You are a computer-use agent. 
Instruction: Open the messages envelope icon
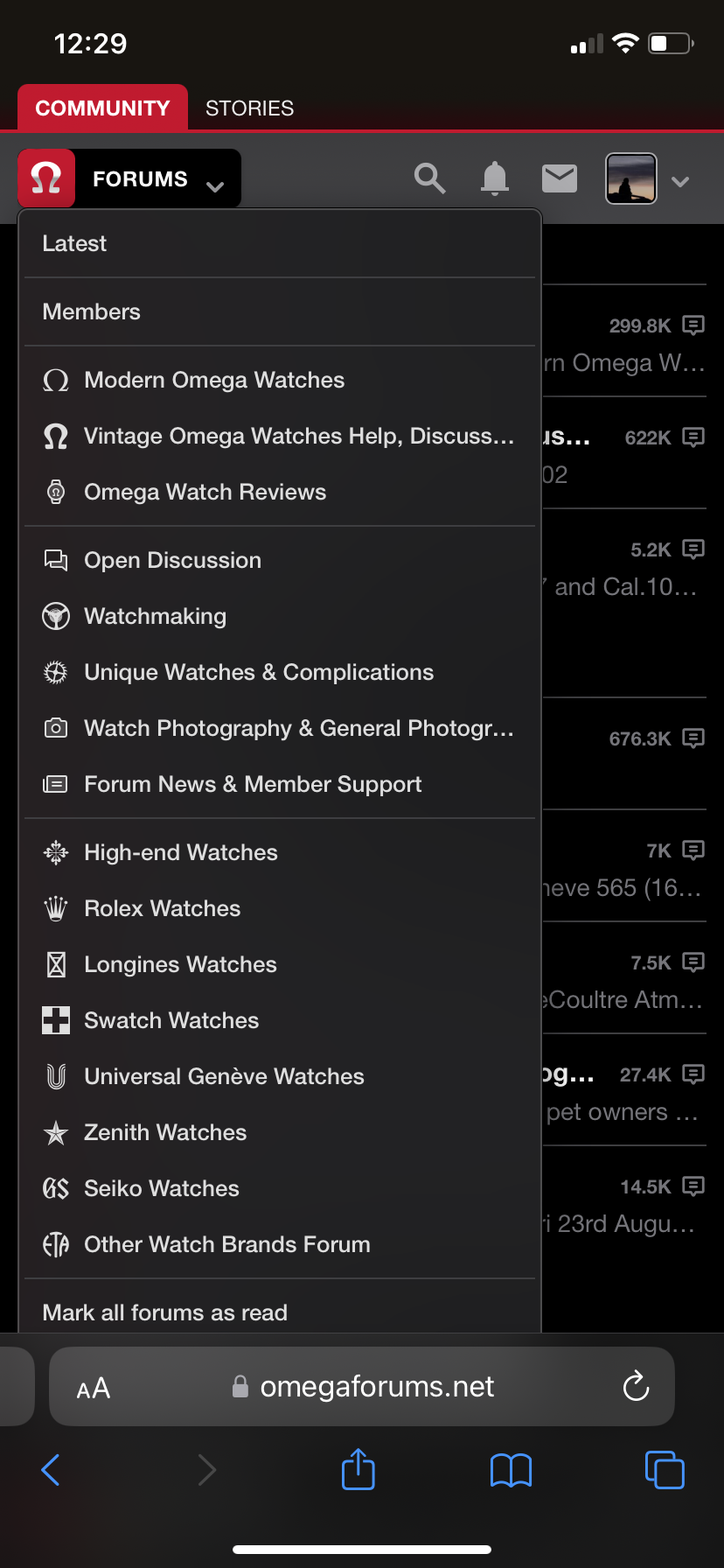coord(560,178)
